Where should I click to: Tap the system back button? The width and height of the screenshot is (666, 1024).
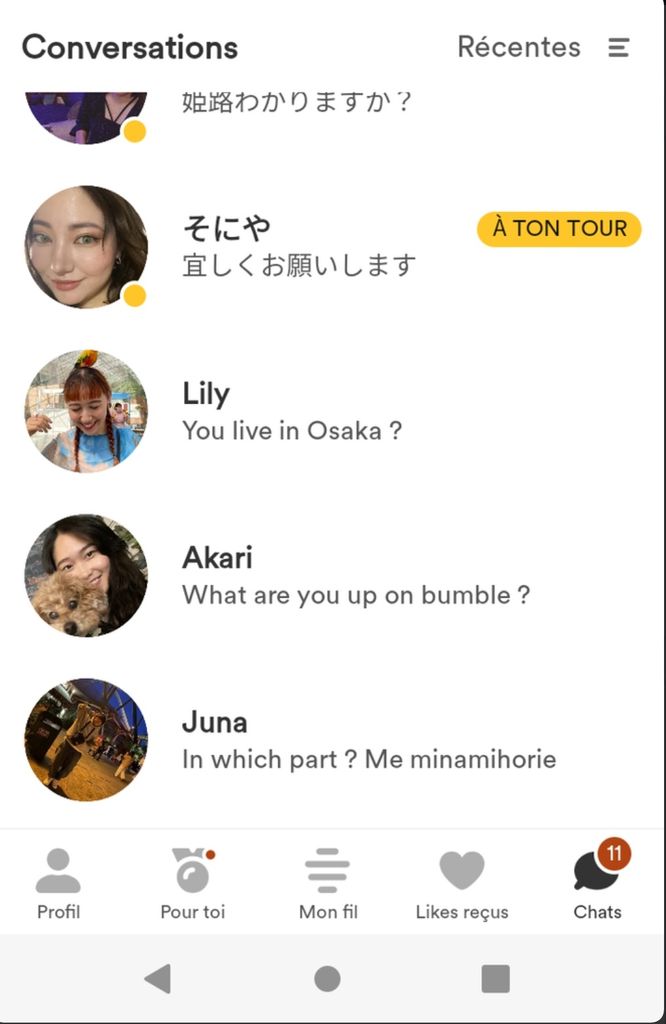pos(158,978)
